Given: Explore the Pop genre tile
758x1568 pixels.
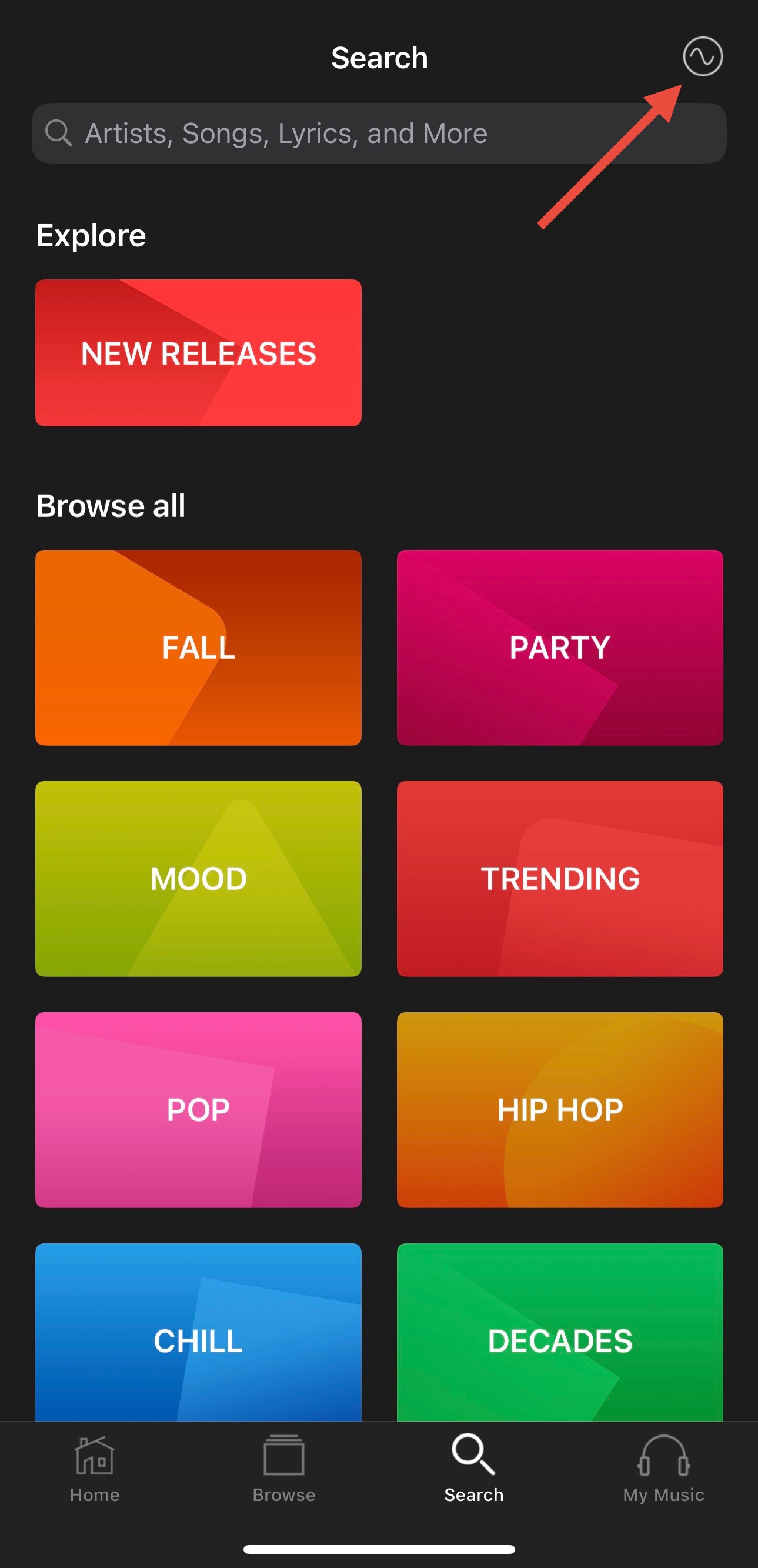Looking at the screenshot, I should pos(199,1110).
